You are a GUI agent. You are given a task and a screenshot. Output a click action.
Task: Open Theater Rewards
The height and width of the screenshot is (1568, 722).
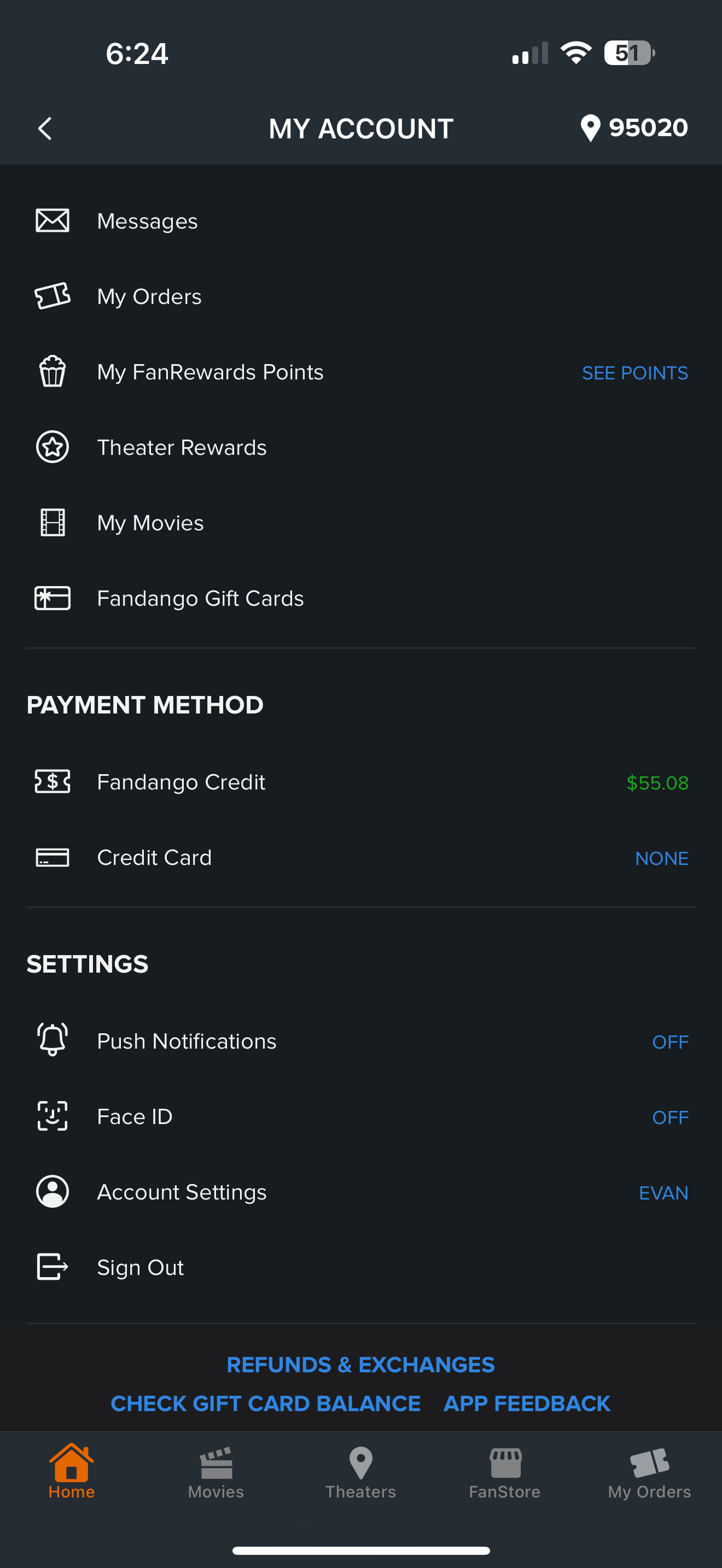(x=361, y=447)
